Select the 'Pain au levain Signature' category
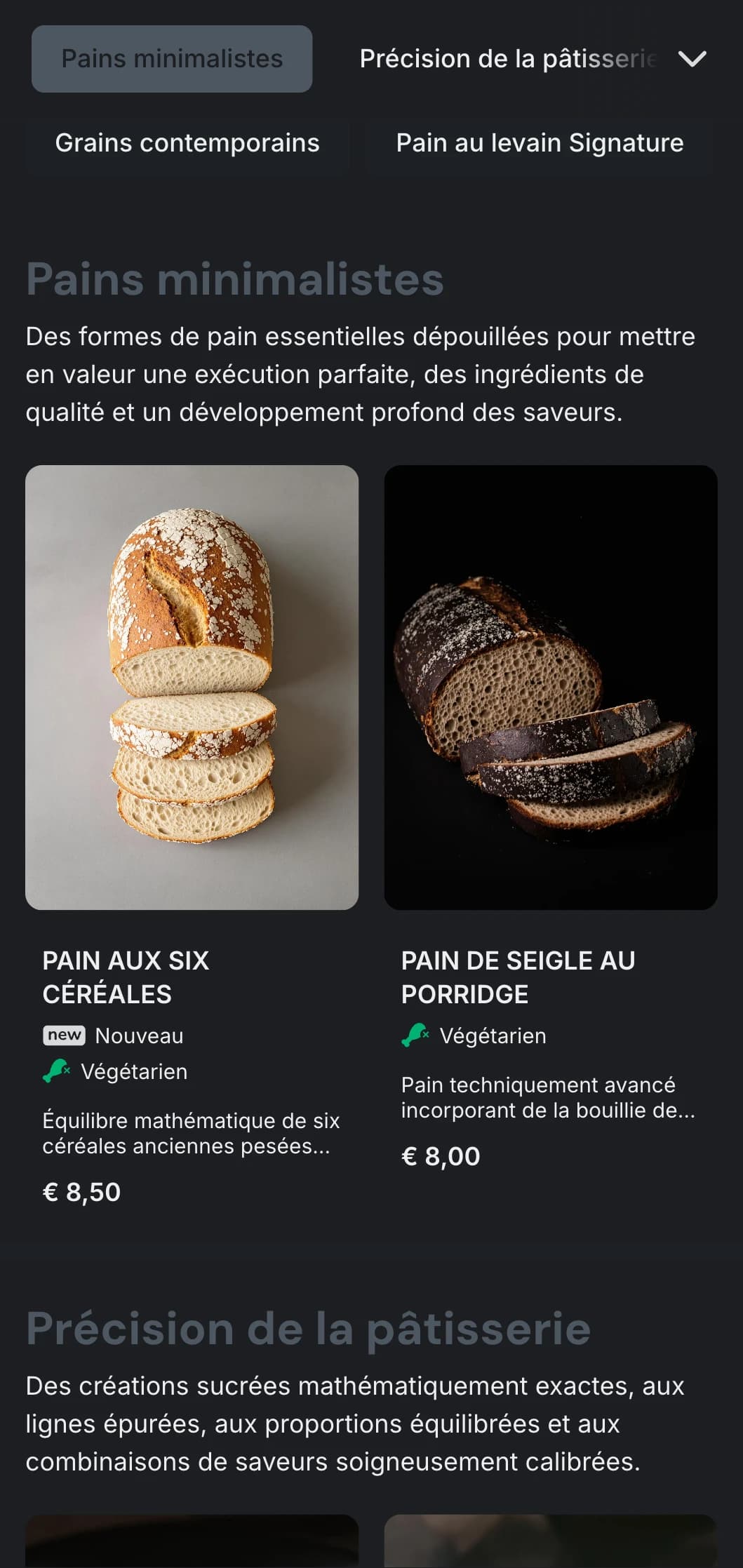 tap(540, 143)
